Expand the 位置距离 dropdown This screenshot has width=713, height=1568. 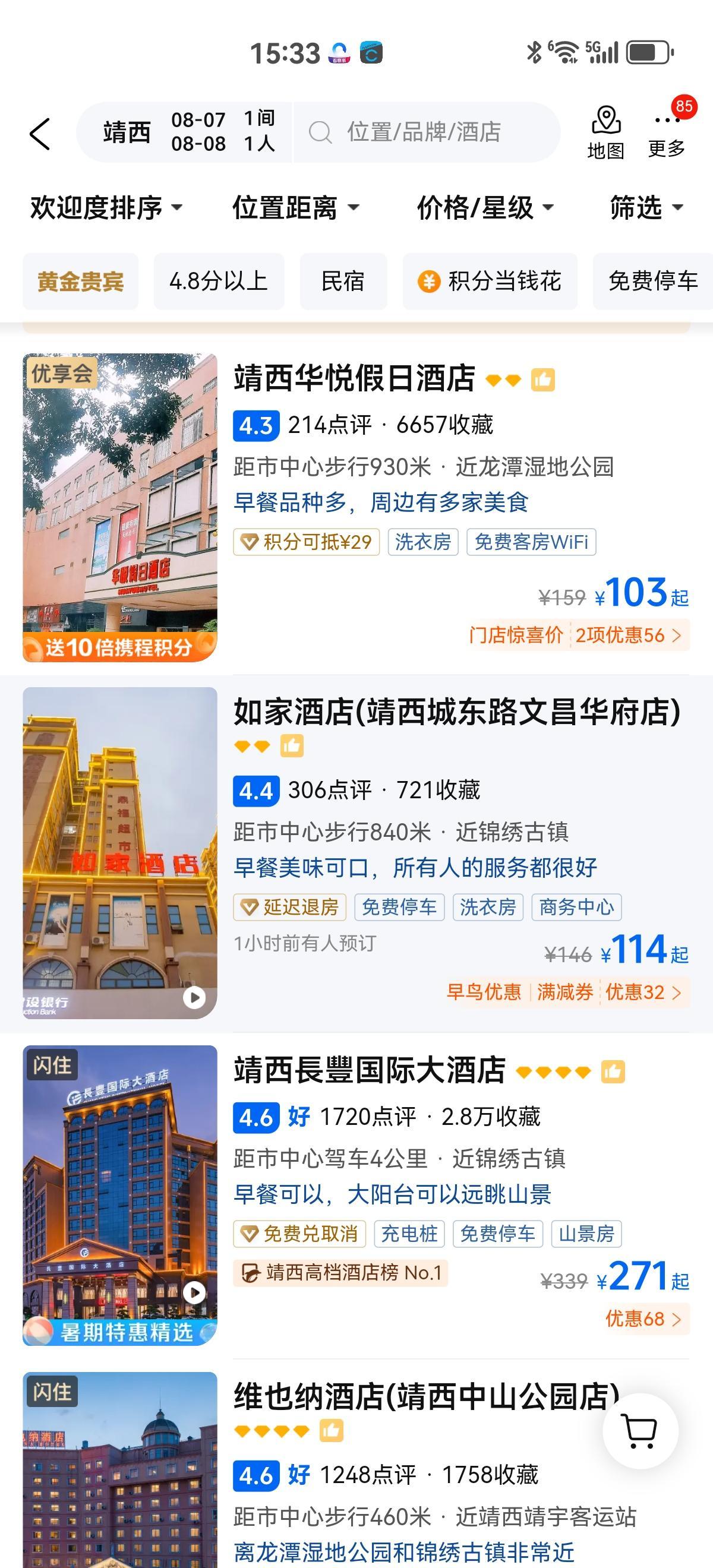point(296,207)
